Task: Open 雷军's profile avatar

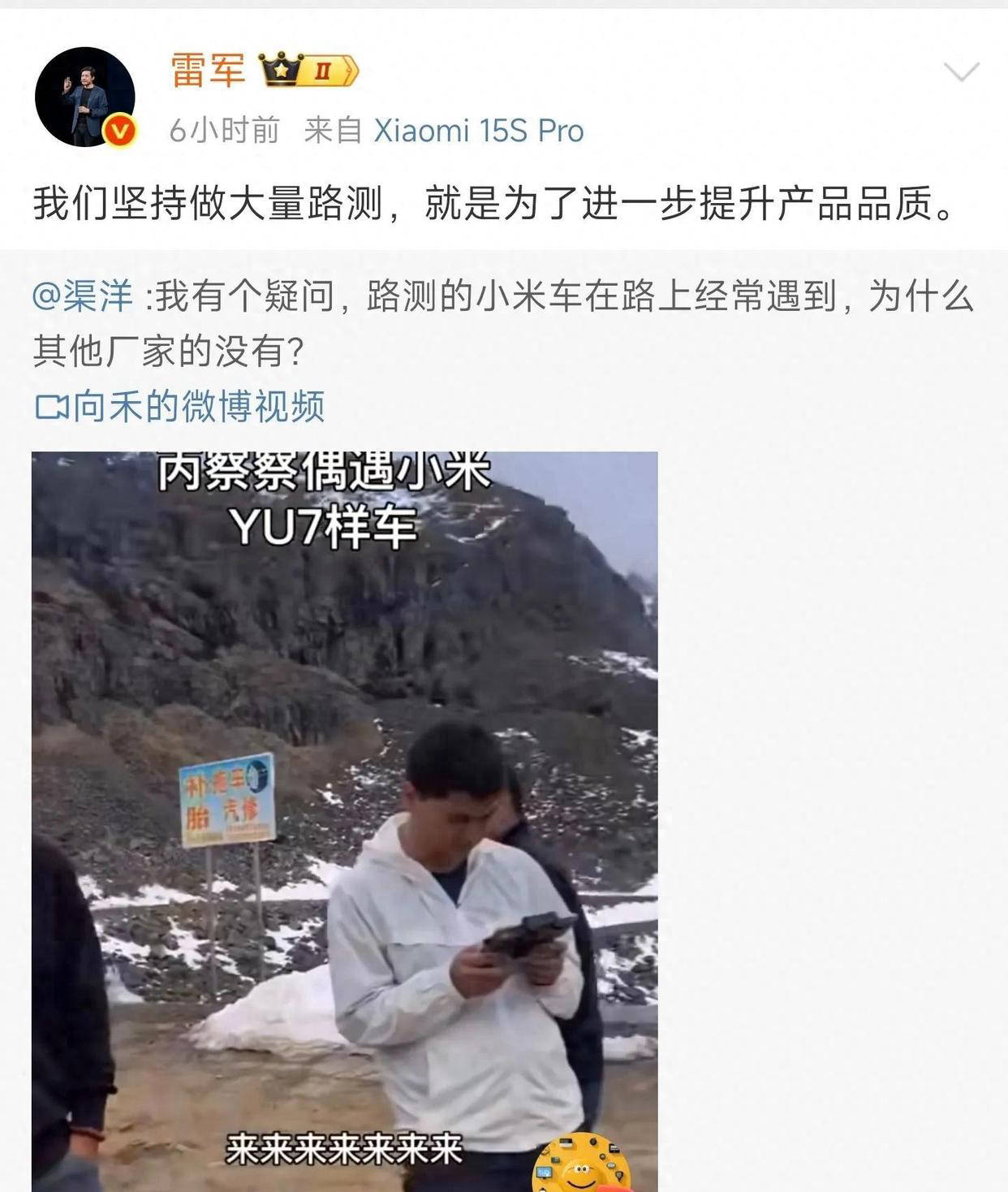Action: click(x=84, y=97)
